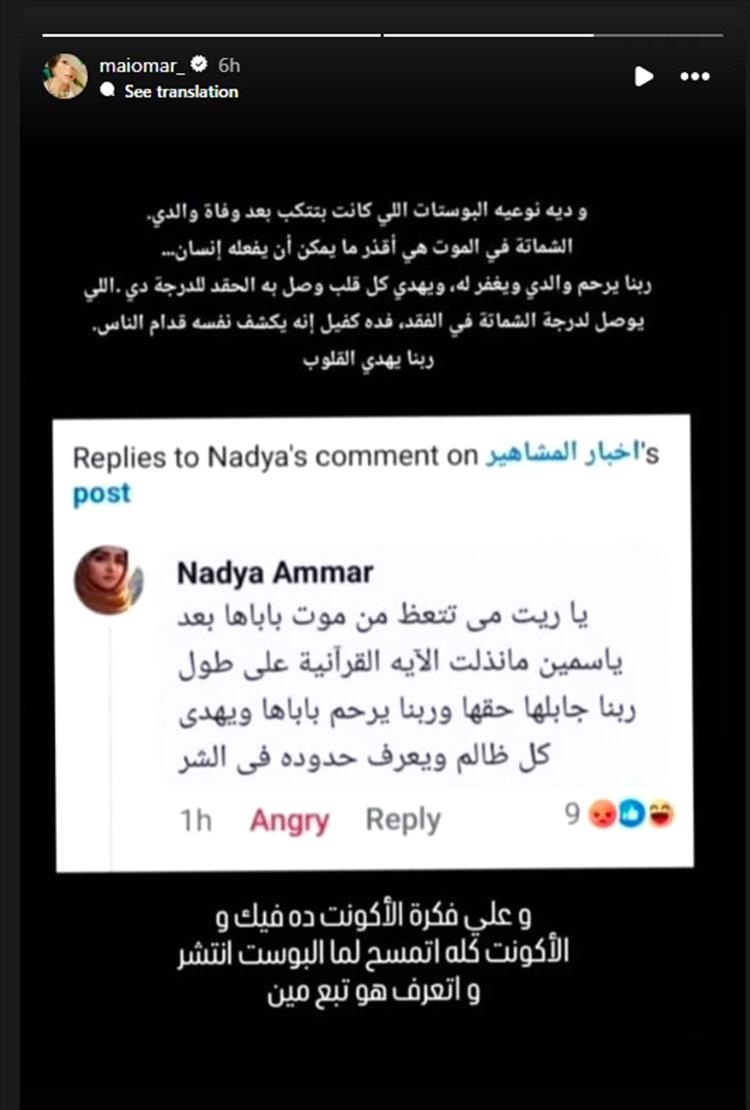Tap the maiomar_ username
Screen dimensions: 750x1110
141,65
